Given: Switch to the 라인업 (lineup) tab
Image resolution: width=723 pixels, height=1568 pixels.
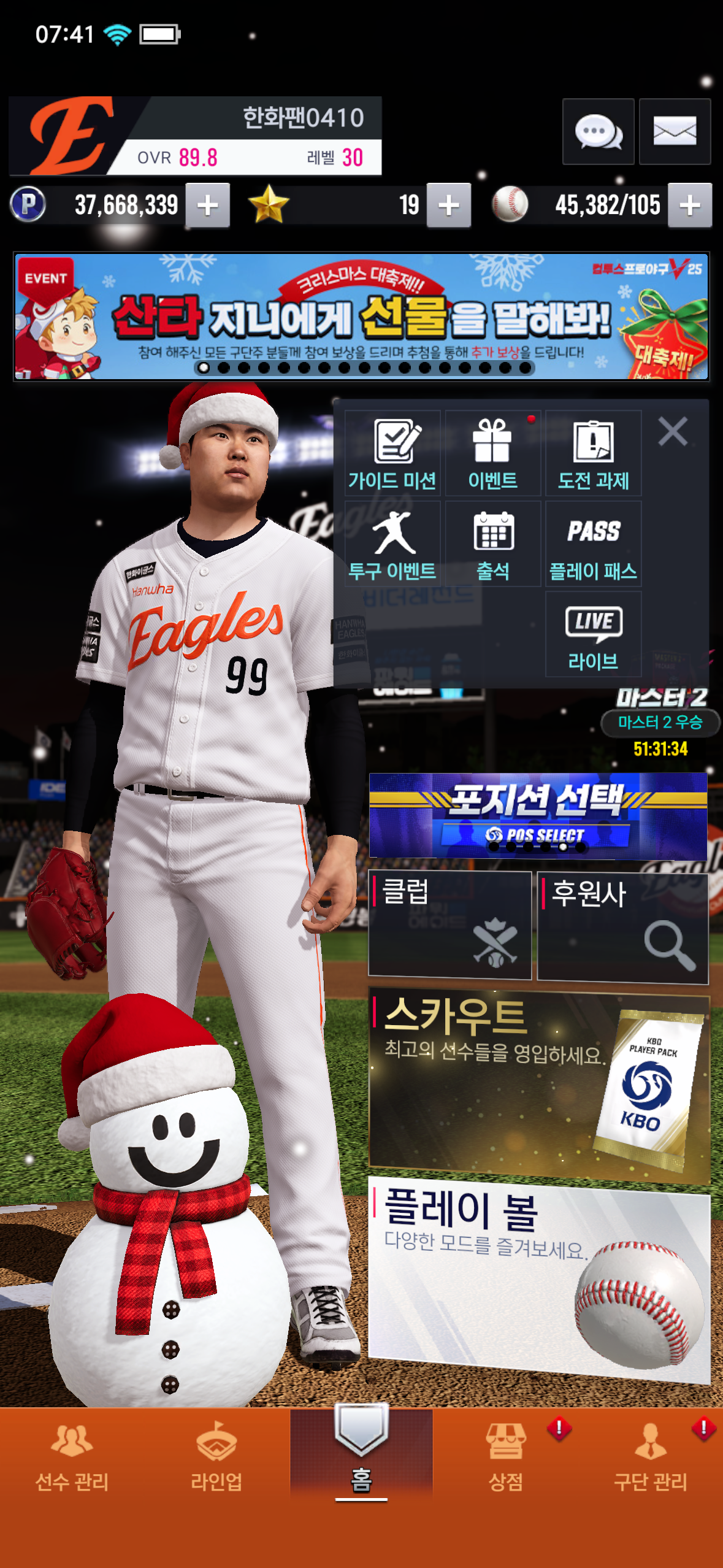Looking at the screenshot, I should pos(216,1457).
